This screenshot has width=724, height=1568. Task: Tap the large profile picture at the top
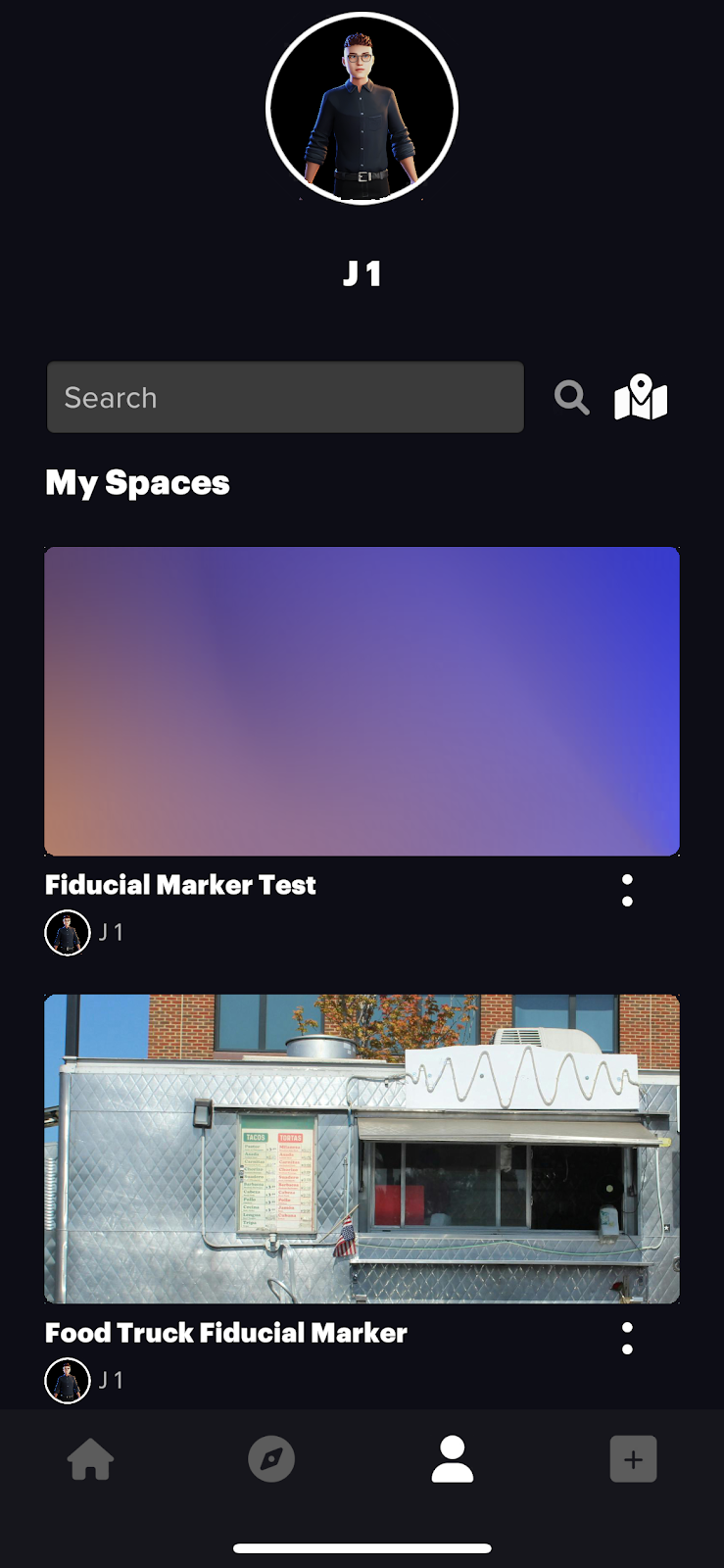362,109
